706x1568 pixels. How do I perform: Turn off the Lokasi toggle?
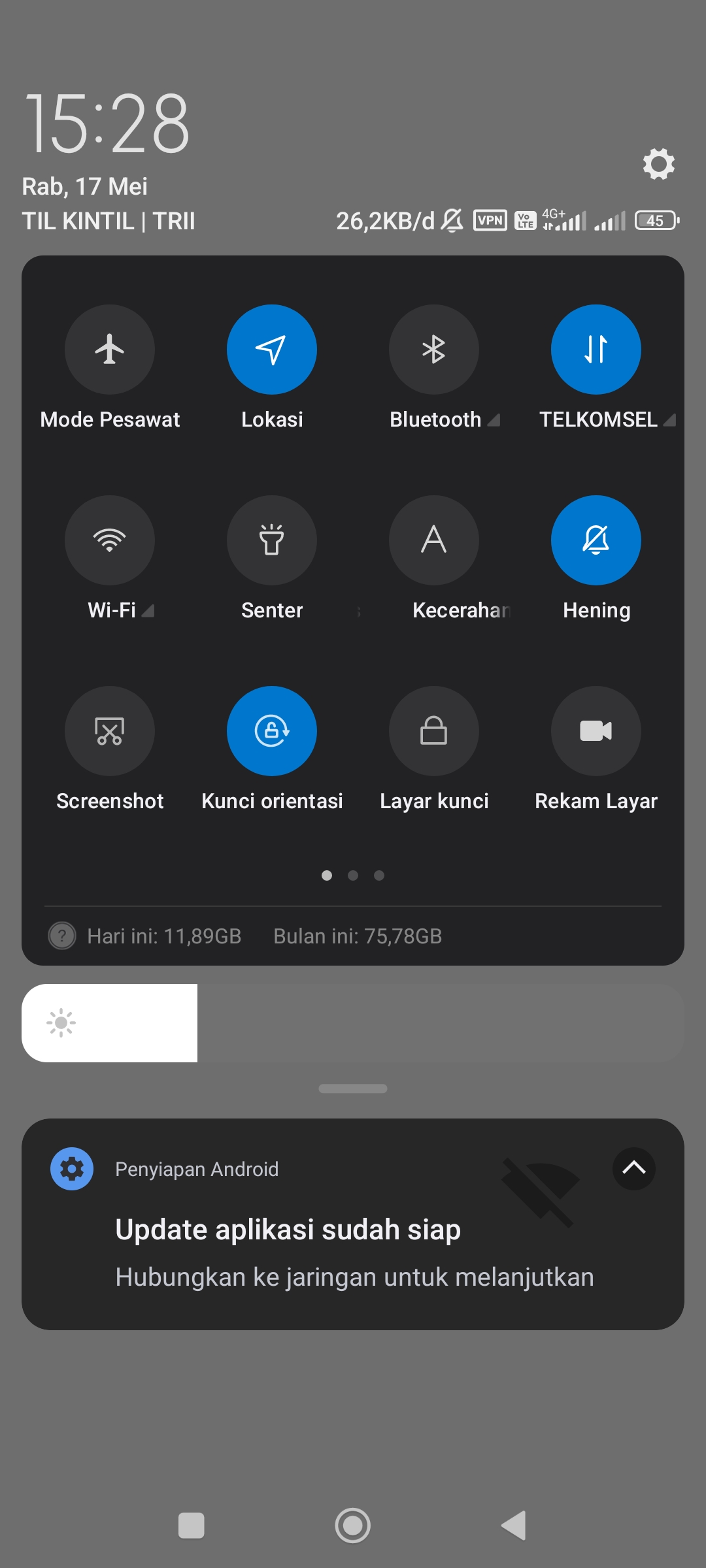pyautogui.click(x=272, y=350)
